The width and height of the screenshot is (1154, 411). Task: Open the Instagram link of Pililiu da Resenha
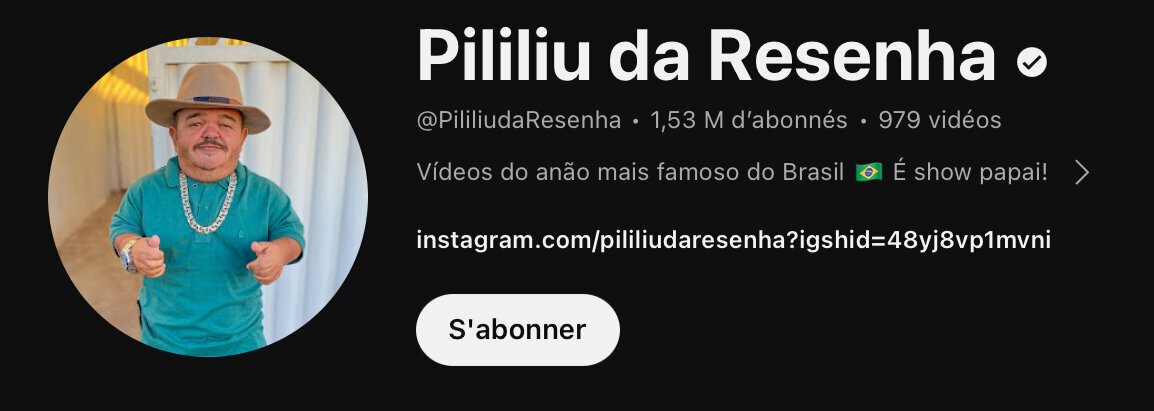733,241
